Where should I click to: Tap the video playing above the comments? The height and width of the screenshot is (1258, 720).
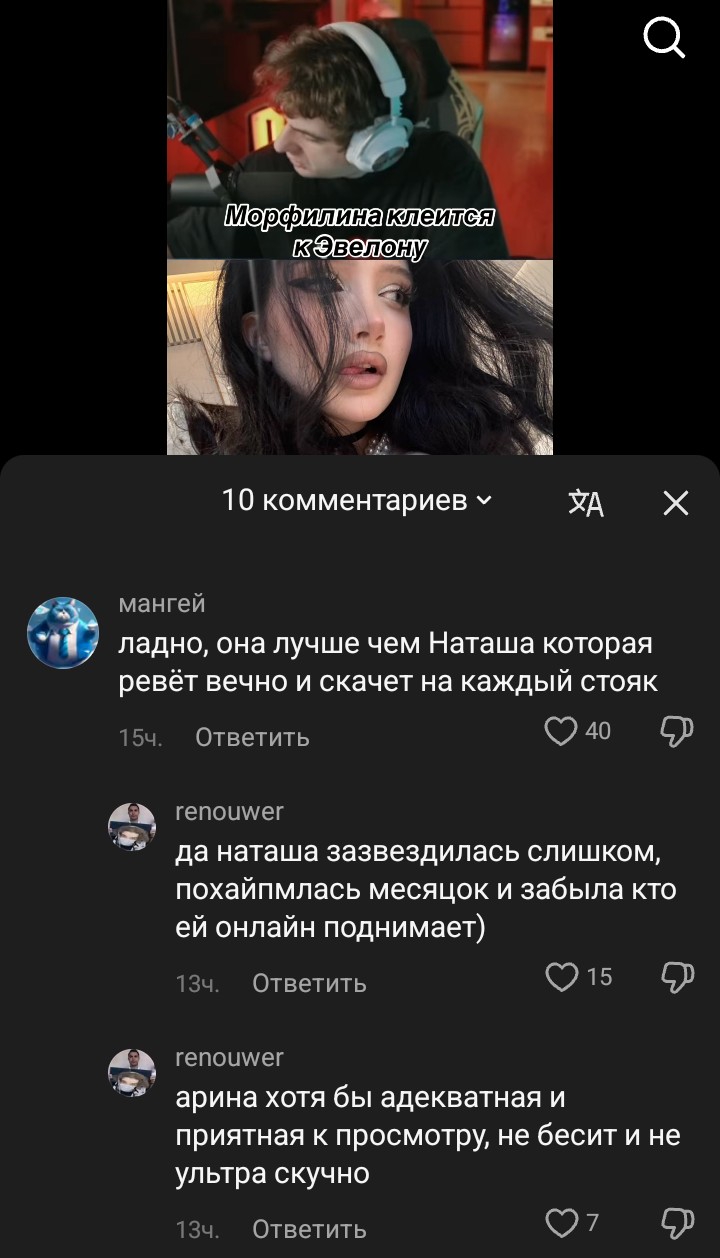pyautogui.click(x=360, y=230)
